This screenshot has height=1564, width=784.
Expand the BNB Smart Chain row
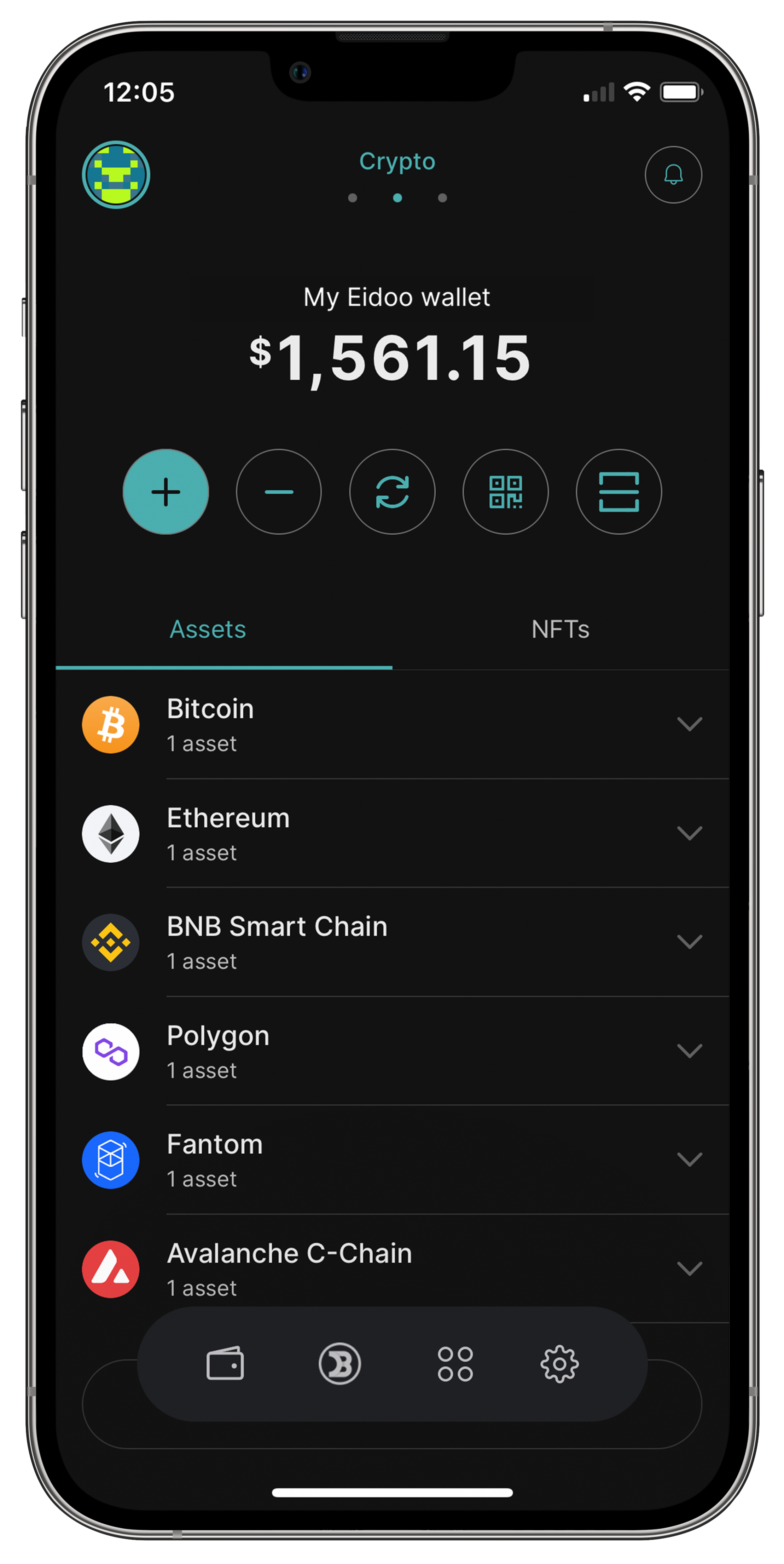tap(689, 942)
